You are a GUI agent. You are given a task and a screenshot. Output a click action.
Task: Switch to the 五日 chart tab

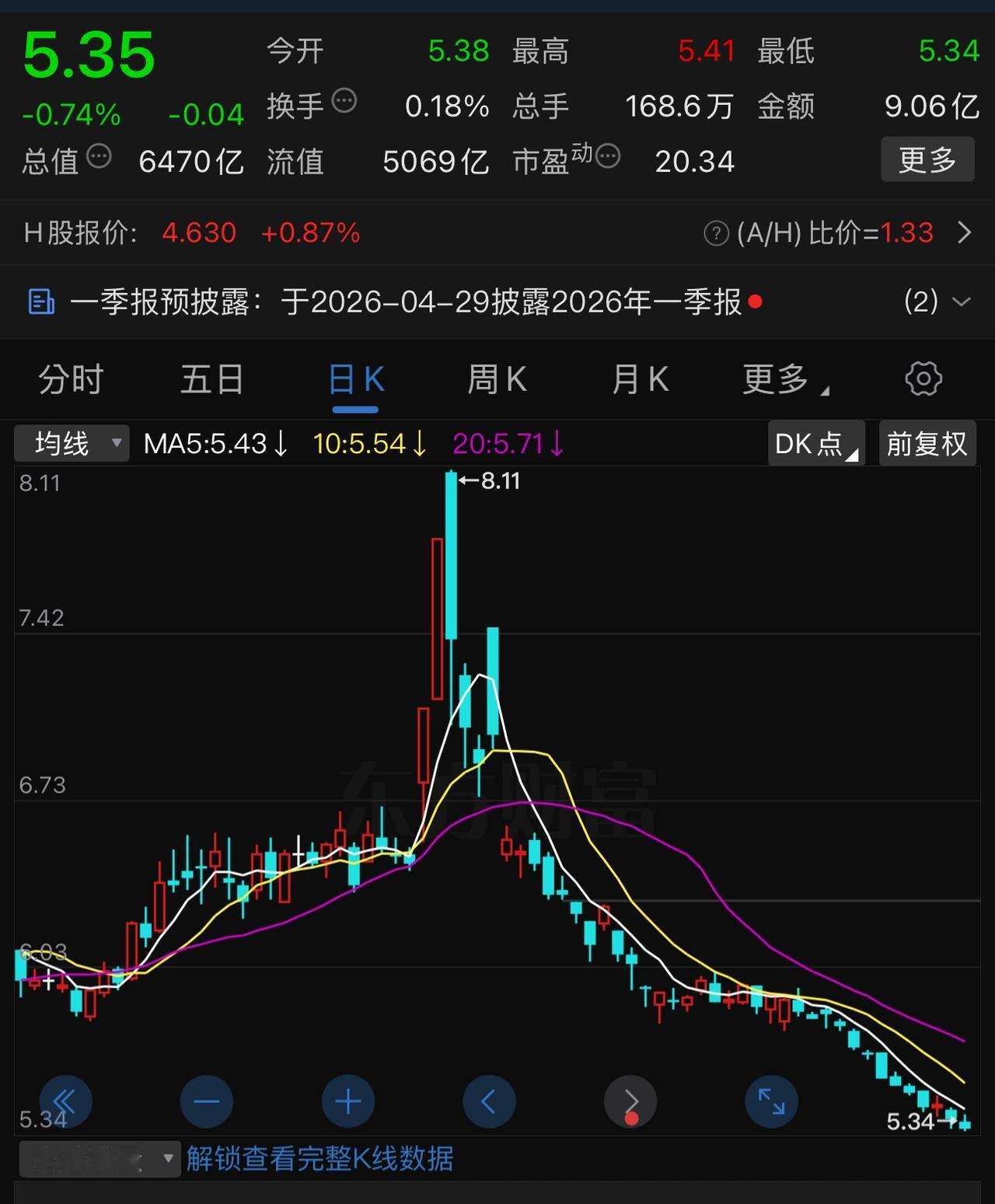211,380
